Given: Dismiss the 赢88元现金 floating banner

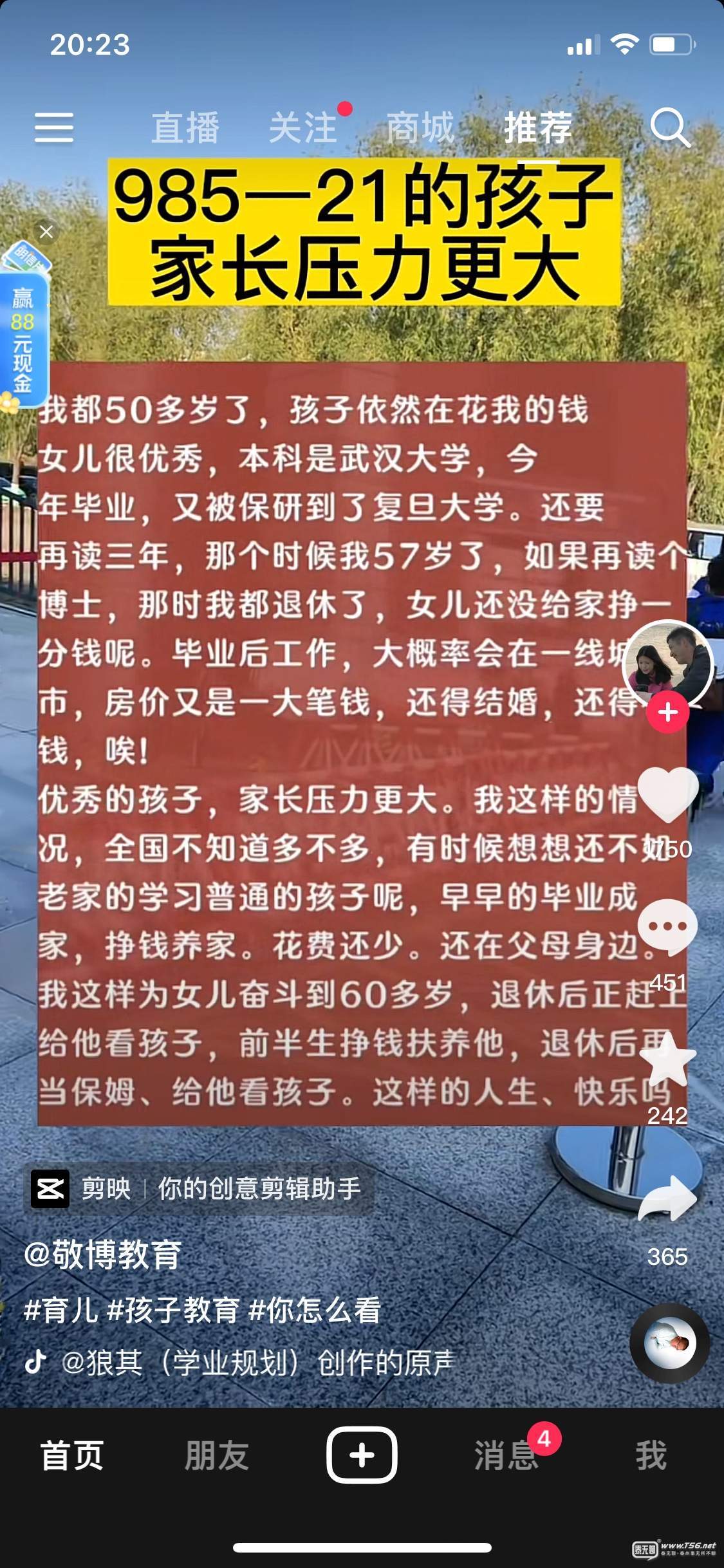Looking at the screenshot, I should pos(46,232).
